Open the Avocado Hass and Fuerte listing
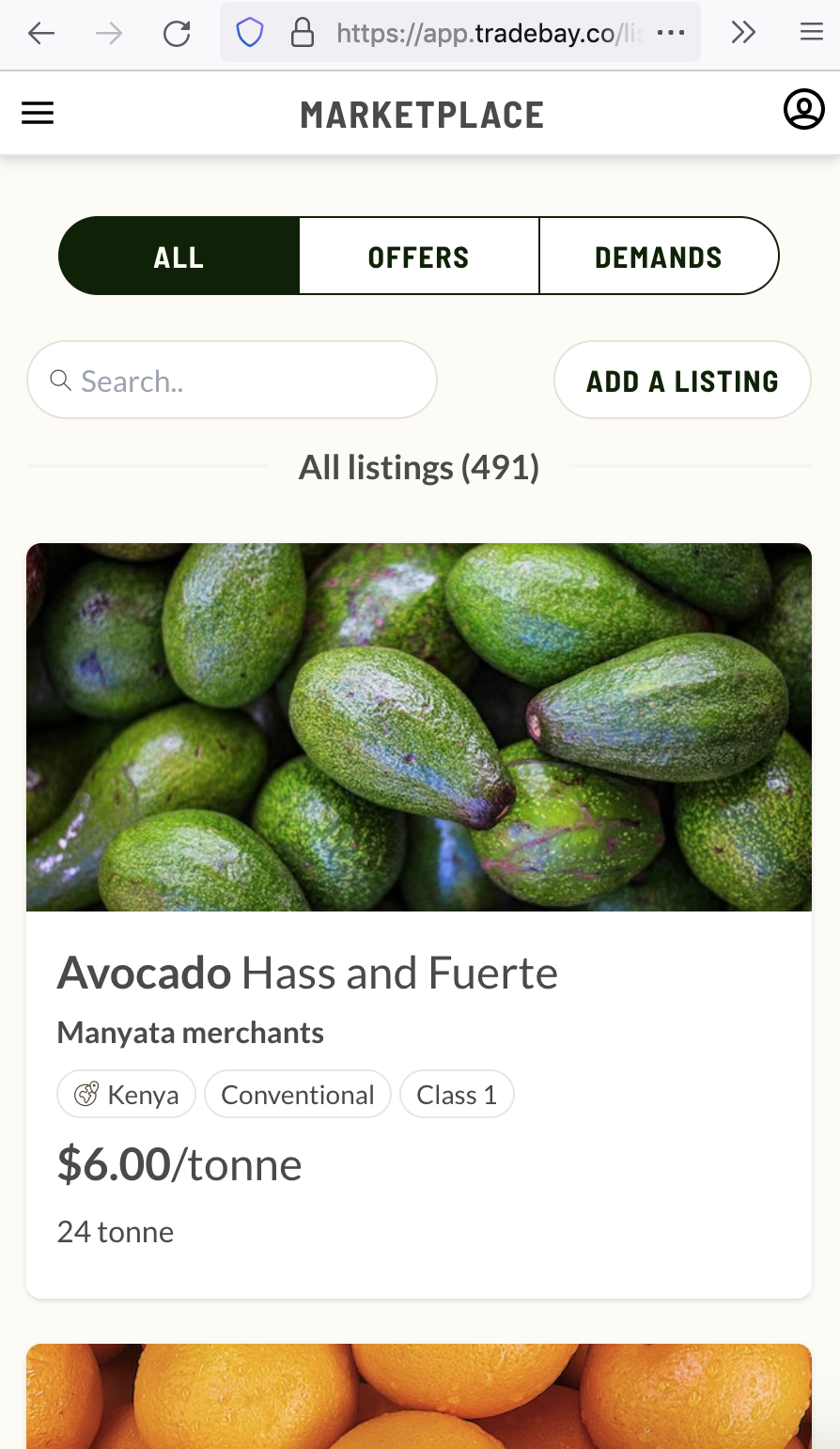This screenshot has width=840, height=1449. (x=419, y=921)
